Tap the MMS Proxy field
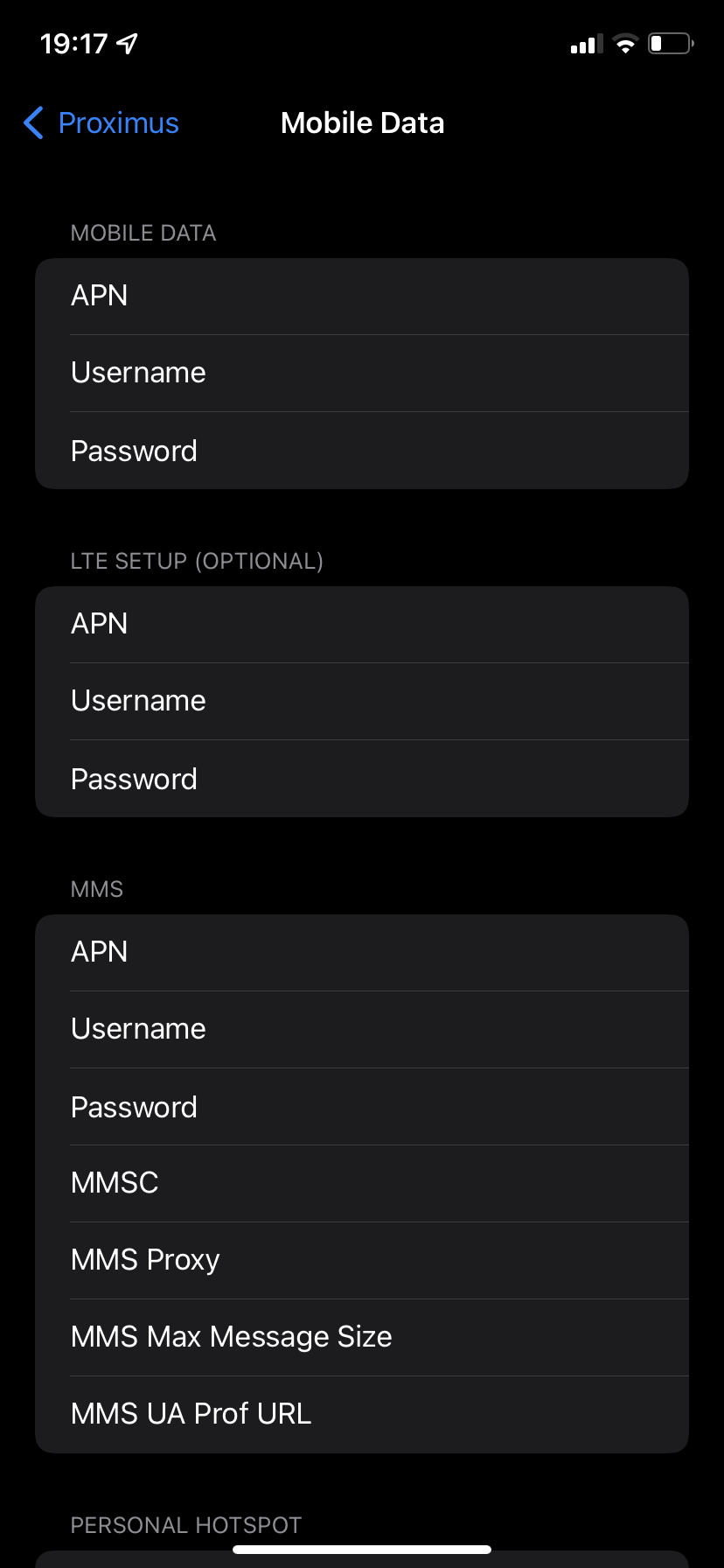This screenshot has width=724, height=1568. tap(362, 1260)
